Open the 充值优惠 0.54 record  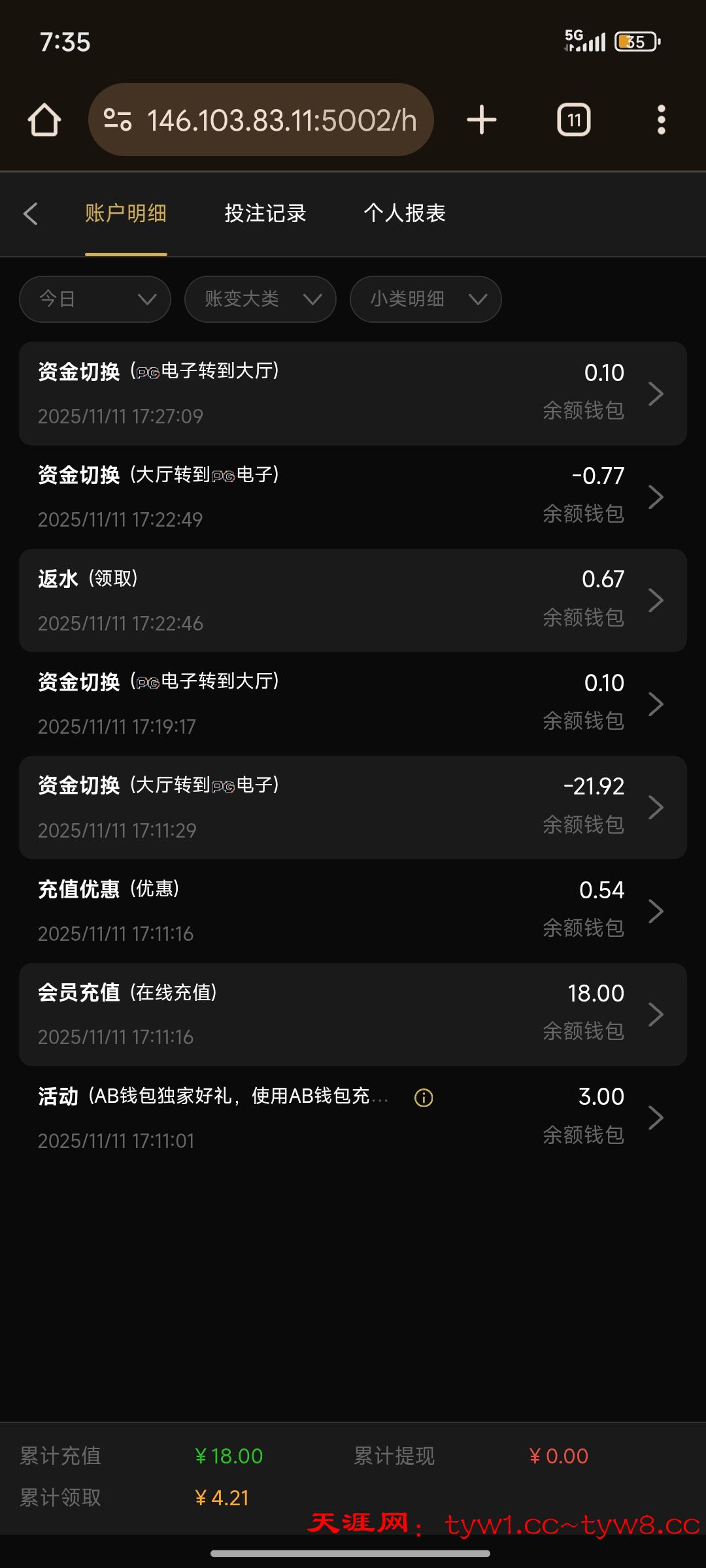coord(353,911)
